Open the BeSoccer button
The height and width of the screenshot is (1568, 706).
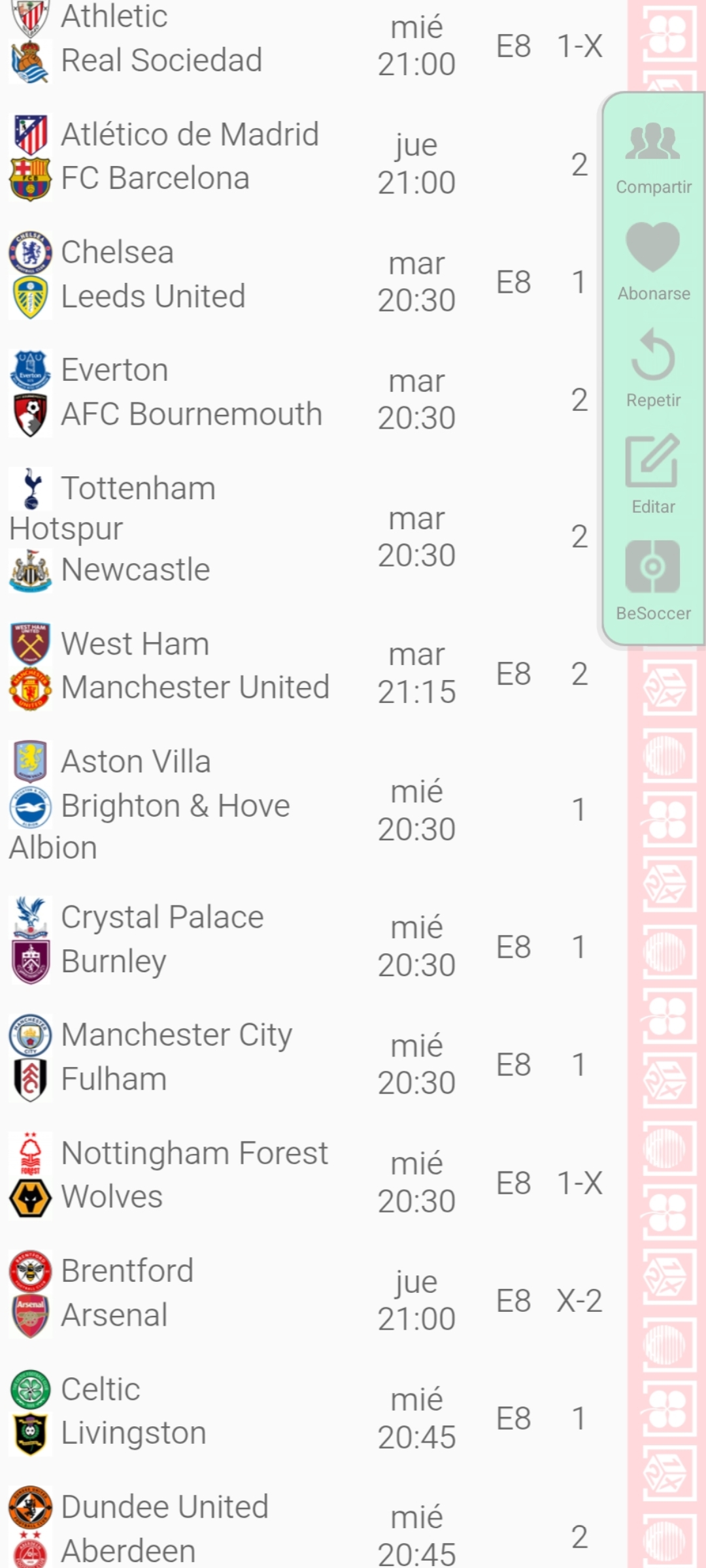click(653, 581)
